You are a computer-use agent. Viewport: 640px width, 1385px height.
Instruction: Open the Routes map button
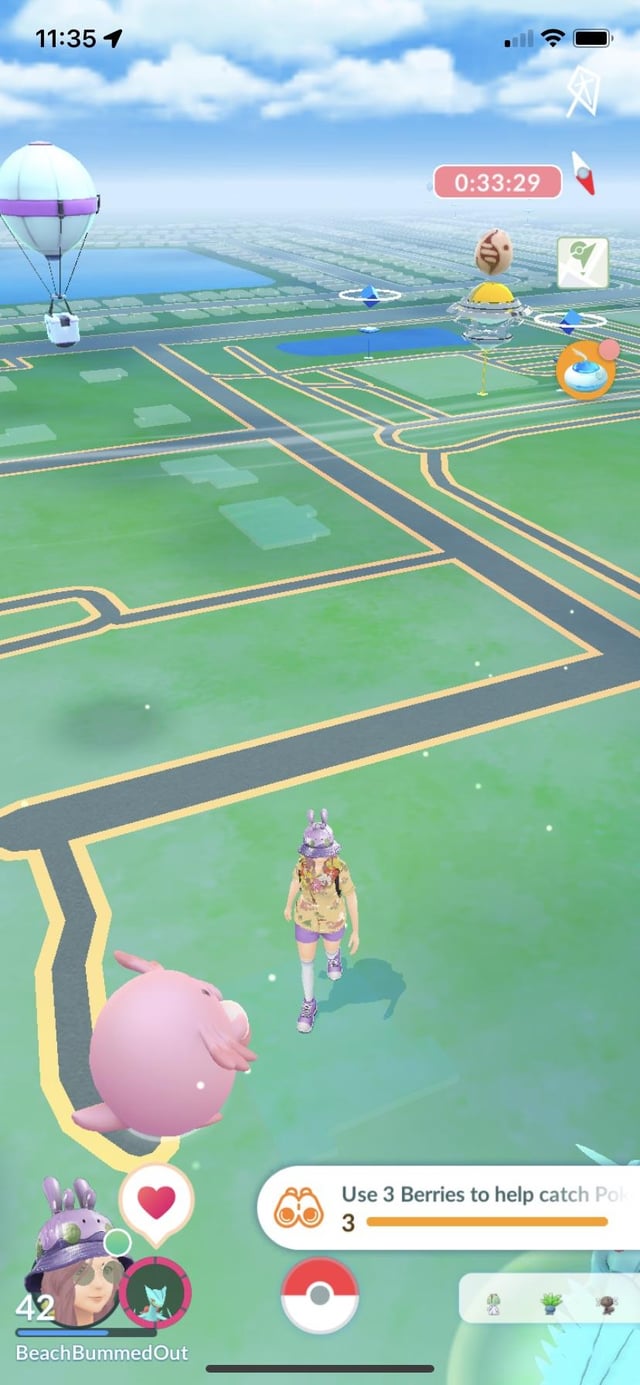582,262
